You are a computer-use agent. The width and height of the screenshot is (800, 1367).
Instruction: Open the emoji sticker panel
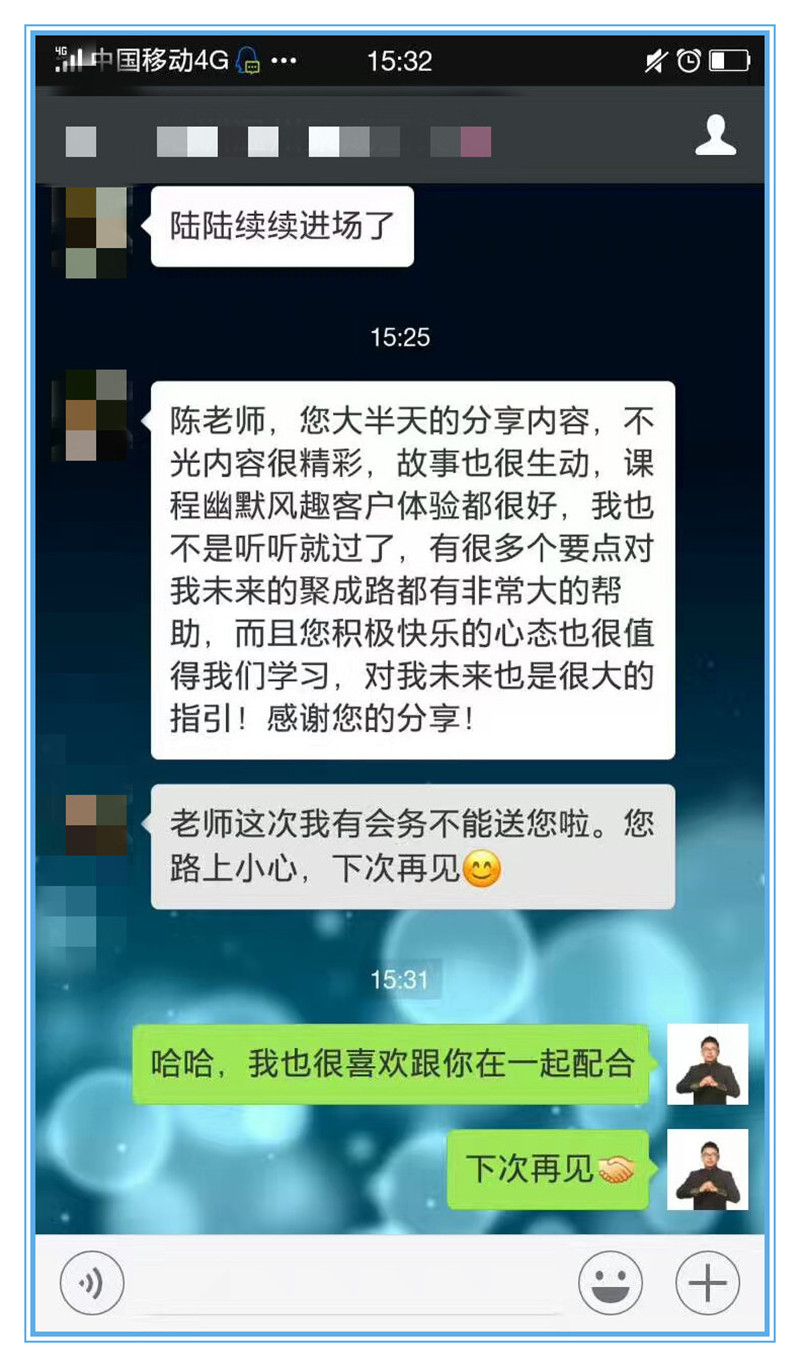pyautogui.click(x=610, y=1283)
